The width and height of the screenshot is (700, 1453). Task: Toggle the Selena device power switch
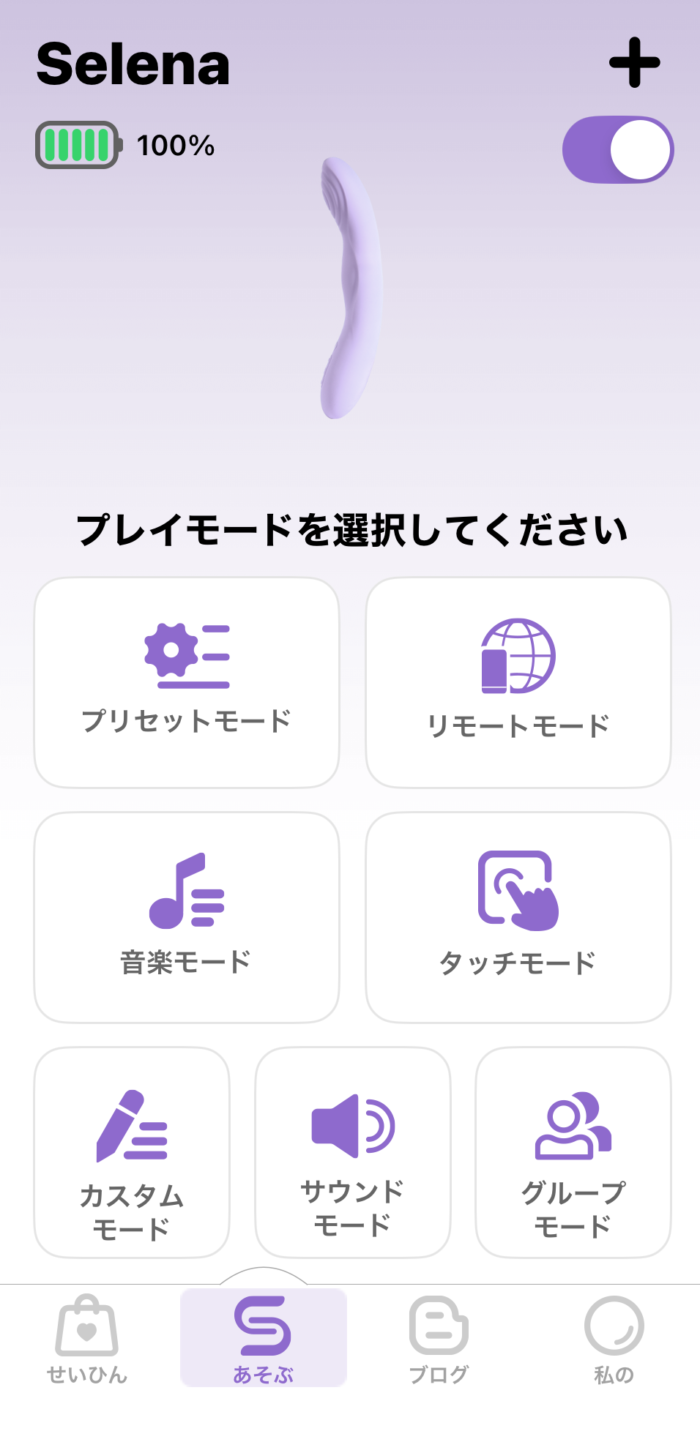618,150
